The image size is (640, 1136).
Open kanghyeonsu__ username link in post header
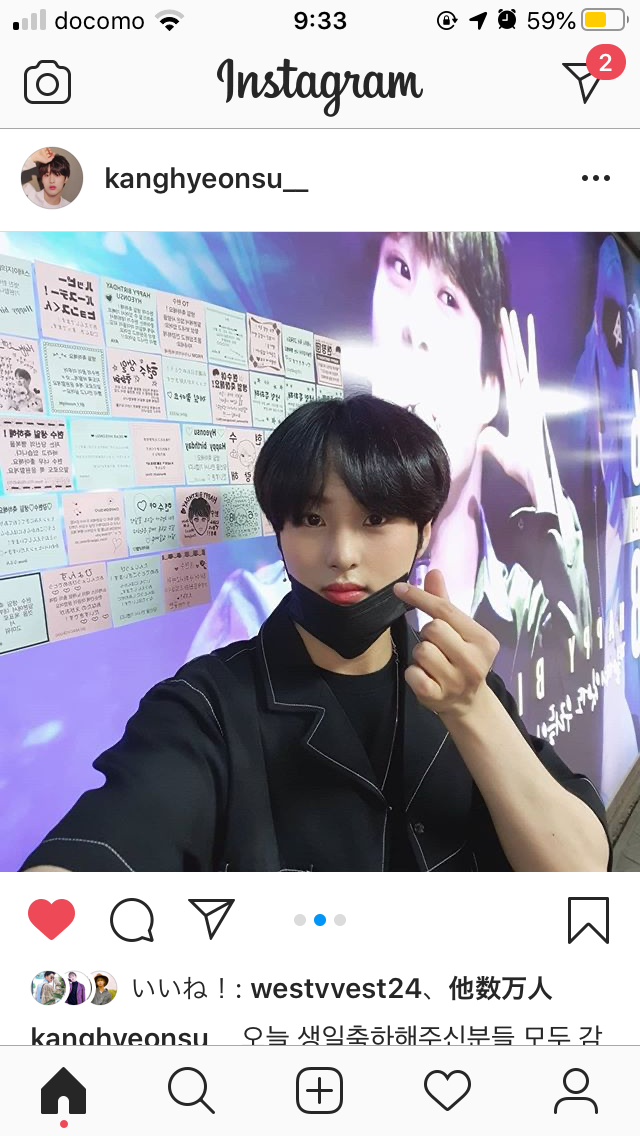tap(206, 180)
